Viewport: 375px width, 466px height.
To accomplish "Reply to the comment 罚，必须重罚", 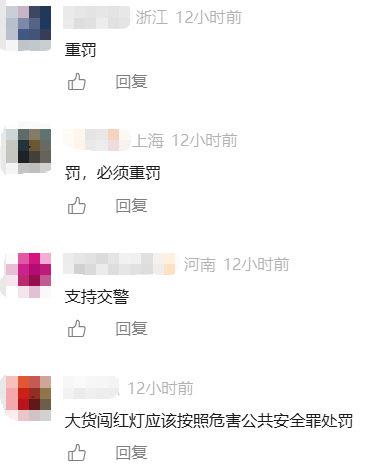I will pyautogui.click(x=131, y=205).
